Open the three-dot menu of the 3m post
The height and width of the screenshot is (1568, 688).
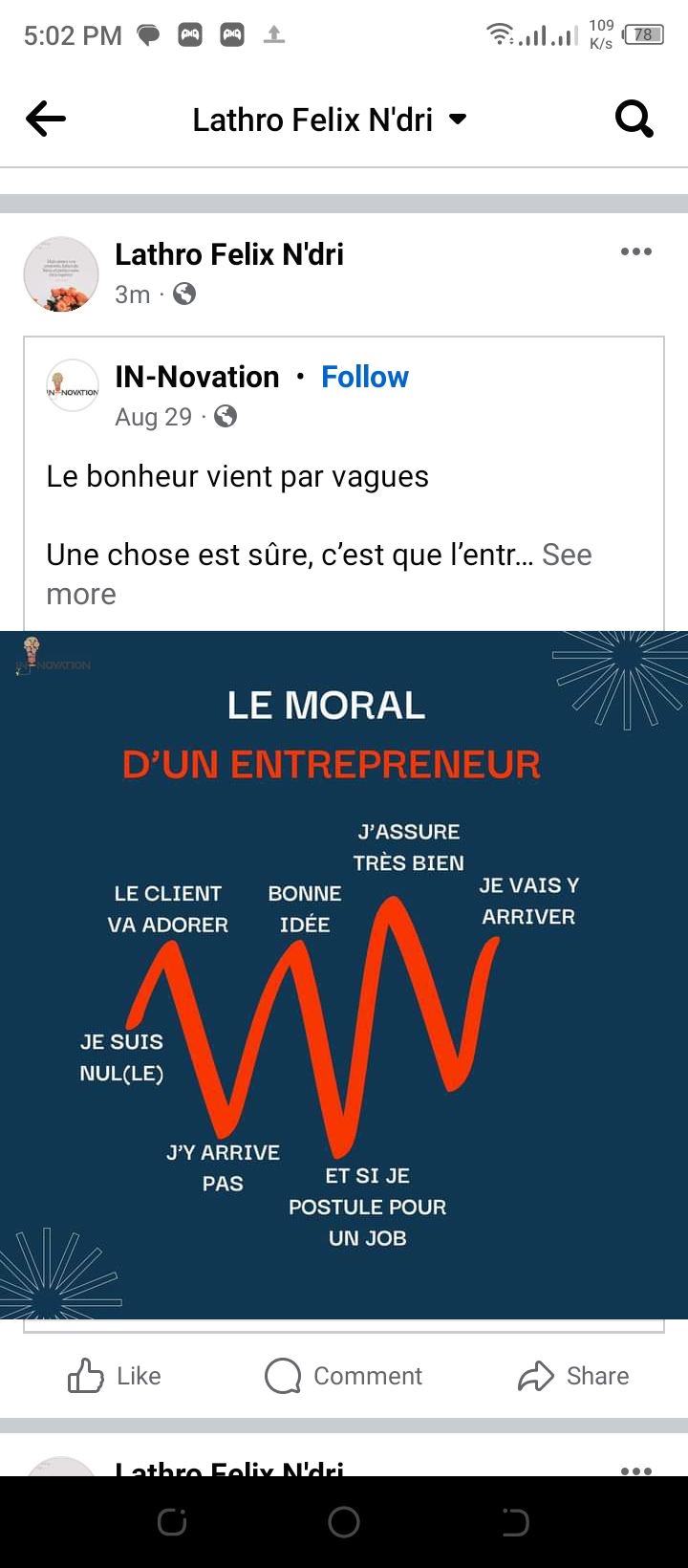pyautogui.click(x=635, y=252)
